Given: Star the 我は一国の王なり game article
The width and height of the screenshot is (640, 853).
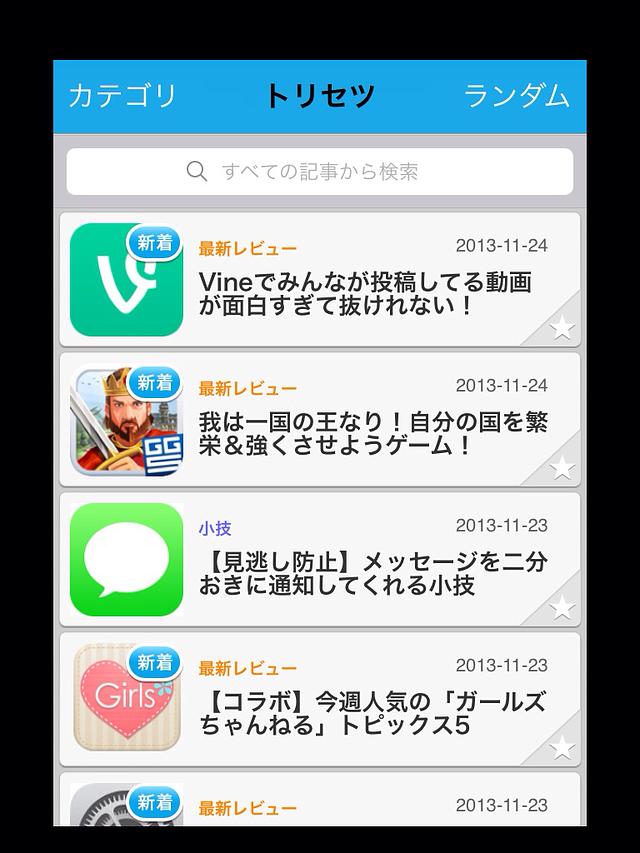Looking at the screenshot, I should click(562, 467).
